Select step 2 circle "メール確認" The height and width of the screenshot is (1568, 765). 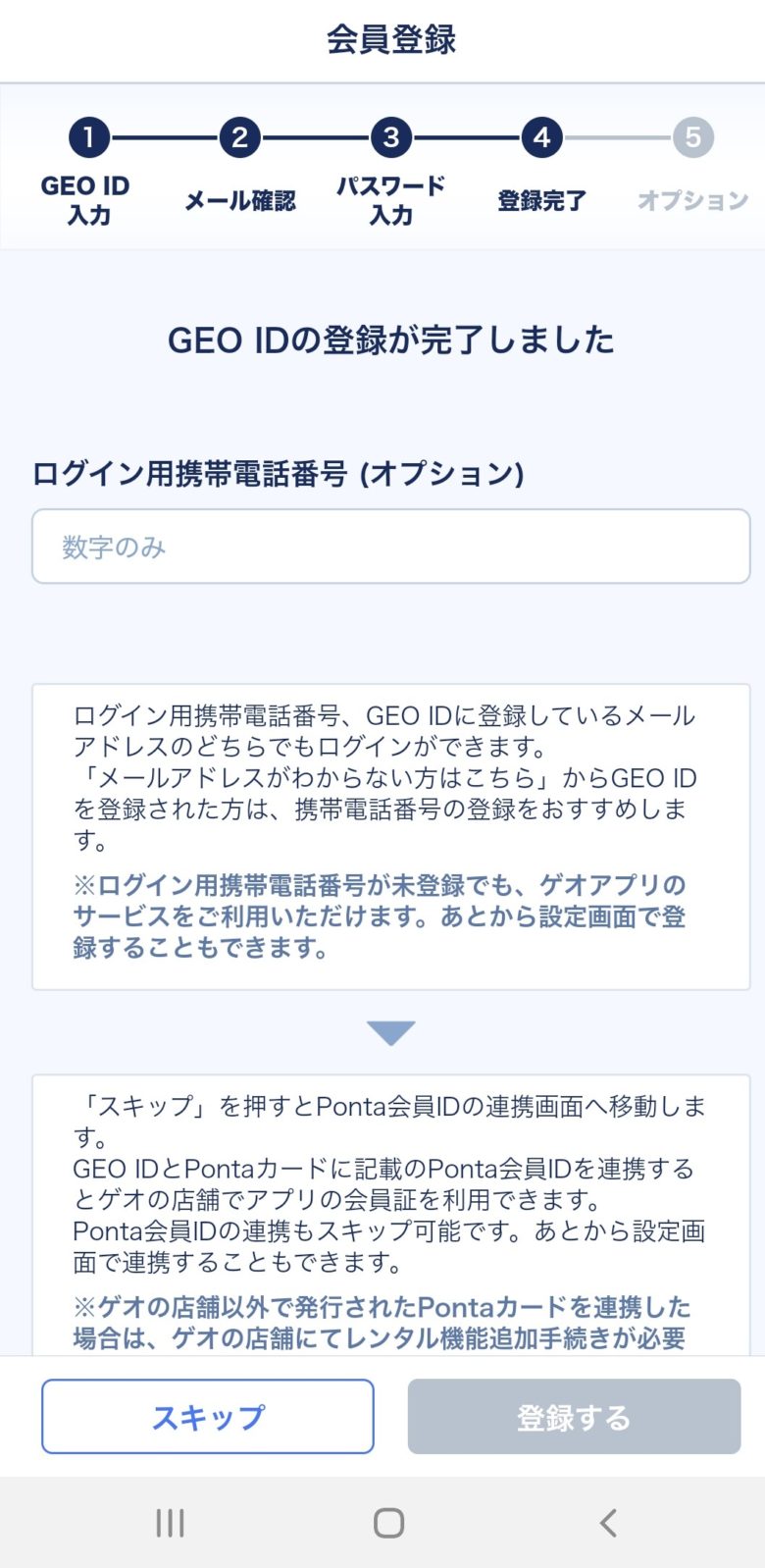pyautogui.click(x=240, y=138)
